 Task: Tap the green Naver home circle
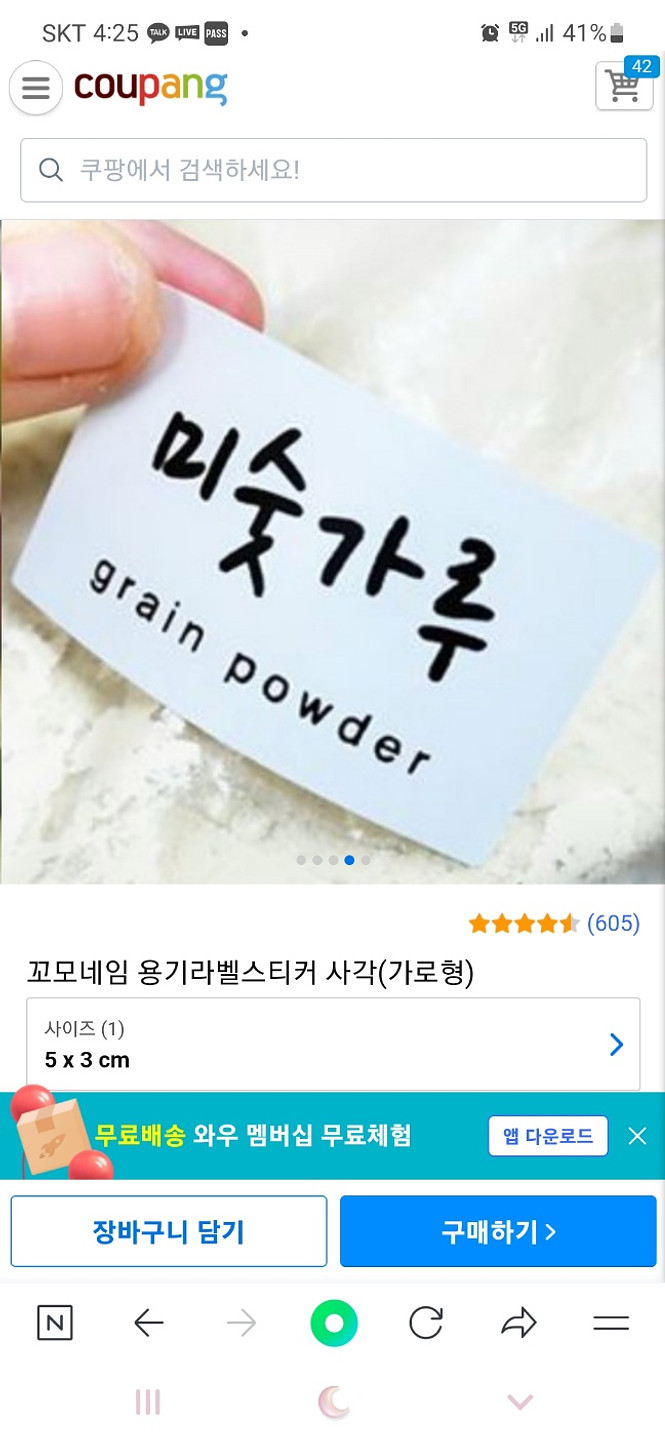334,1324
